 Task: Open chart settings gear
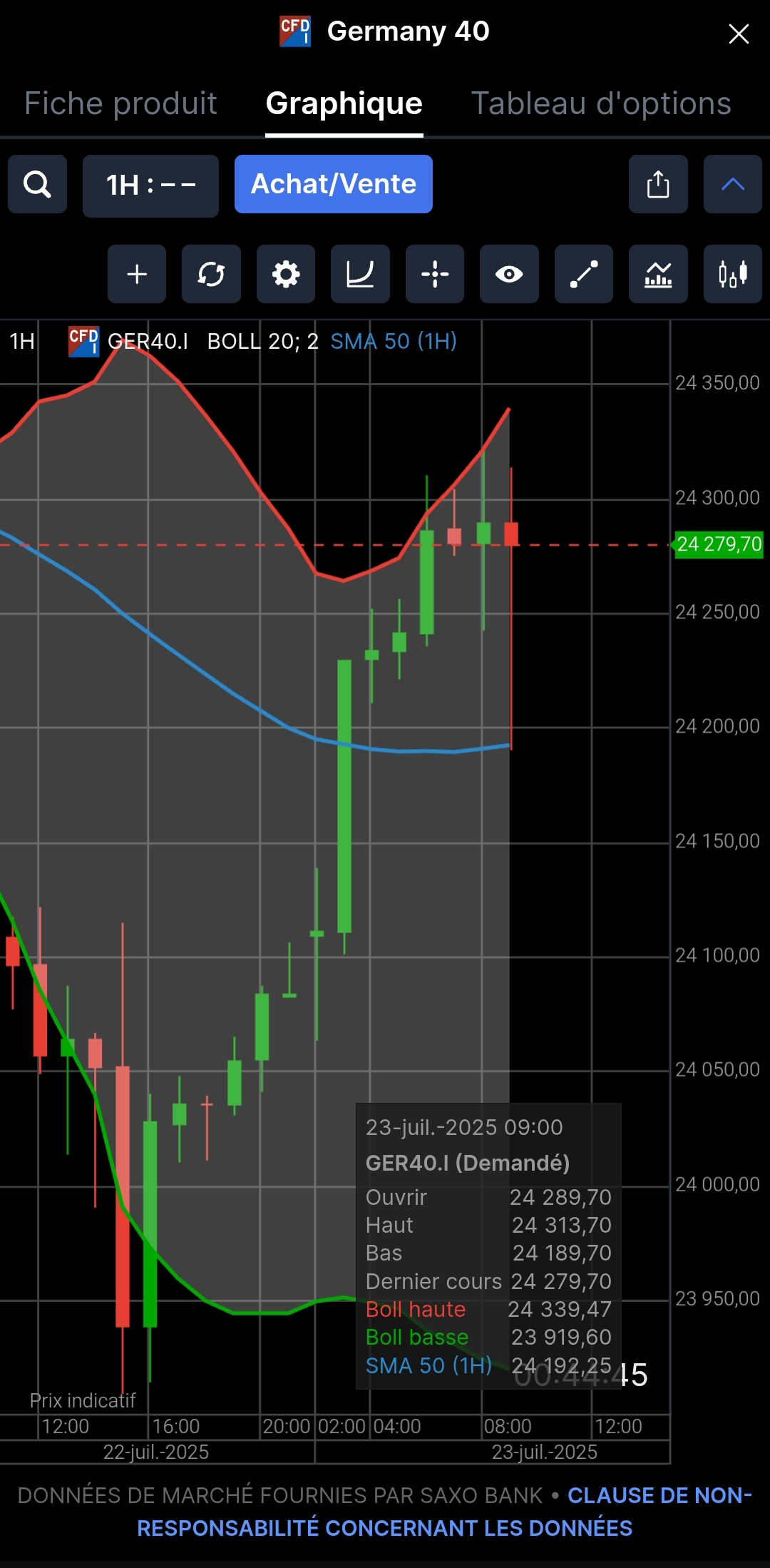click(286, 274)
